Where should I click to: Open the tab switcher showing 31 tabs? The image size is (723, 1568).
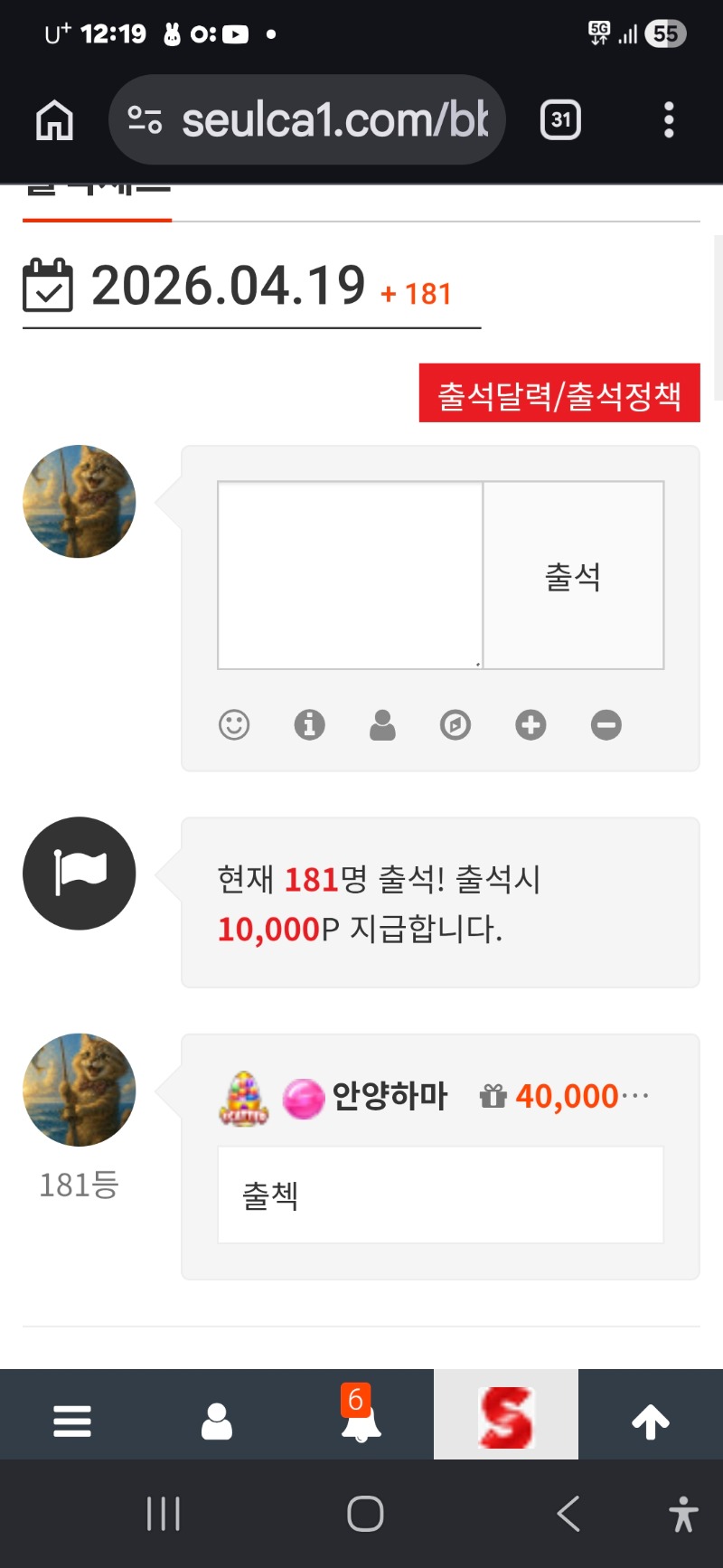click(560, 119)
